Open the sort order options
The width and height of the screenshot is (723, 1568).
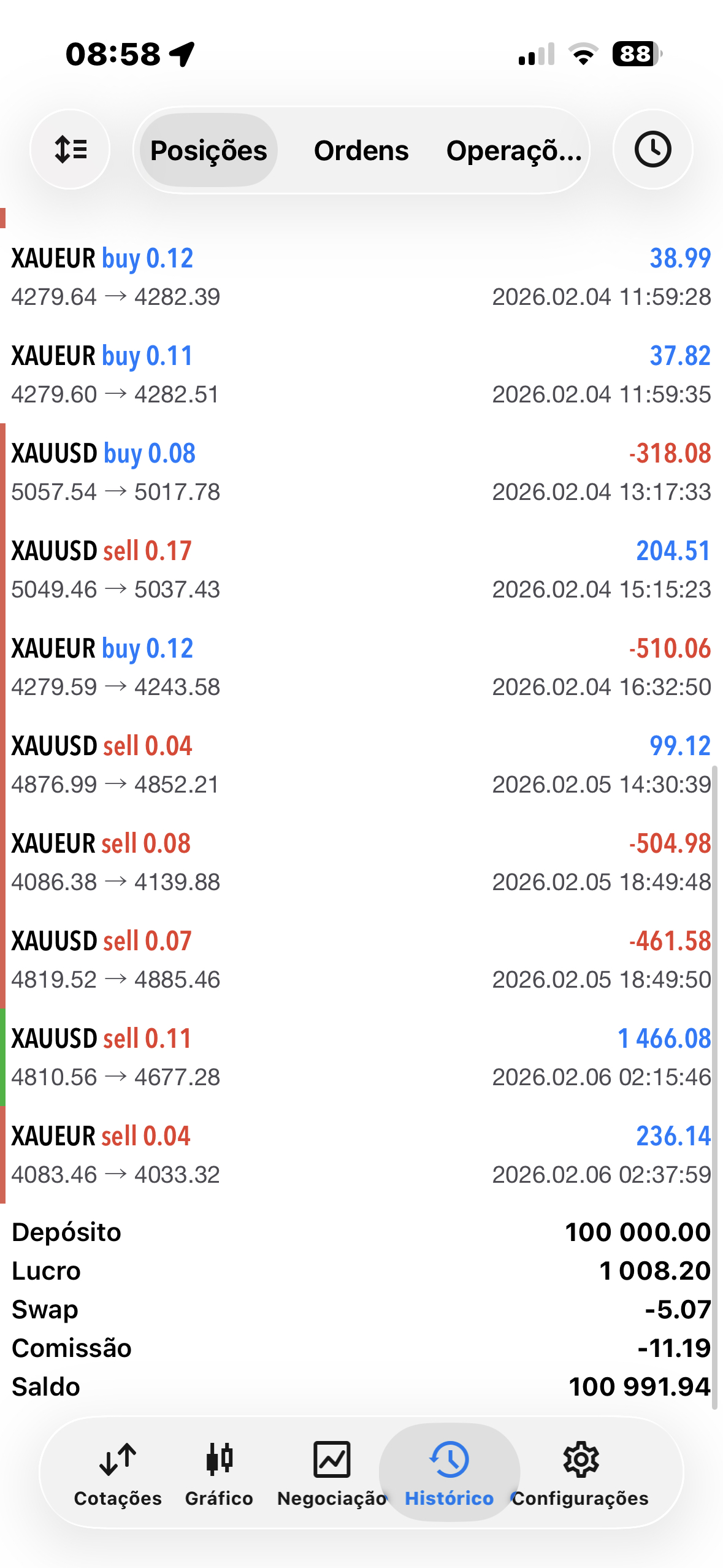click(x=70, y=150)
